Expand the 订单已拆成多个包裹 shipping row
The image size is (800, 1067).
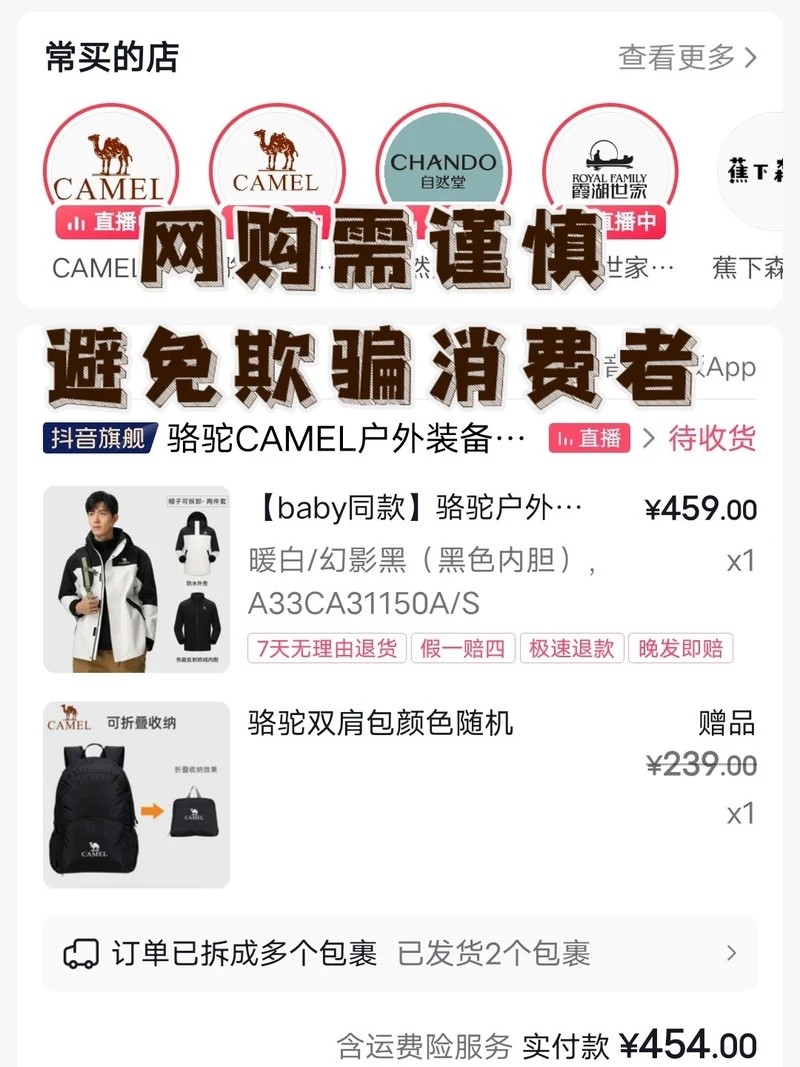pyautogui.click(x=400, y=953)
